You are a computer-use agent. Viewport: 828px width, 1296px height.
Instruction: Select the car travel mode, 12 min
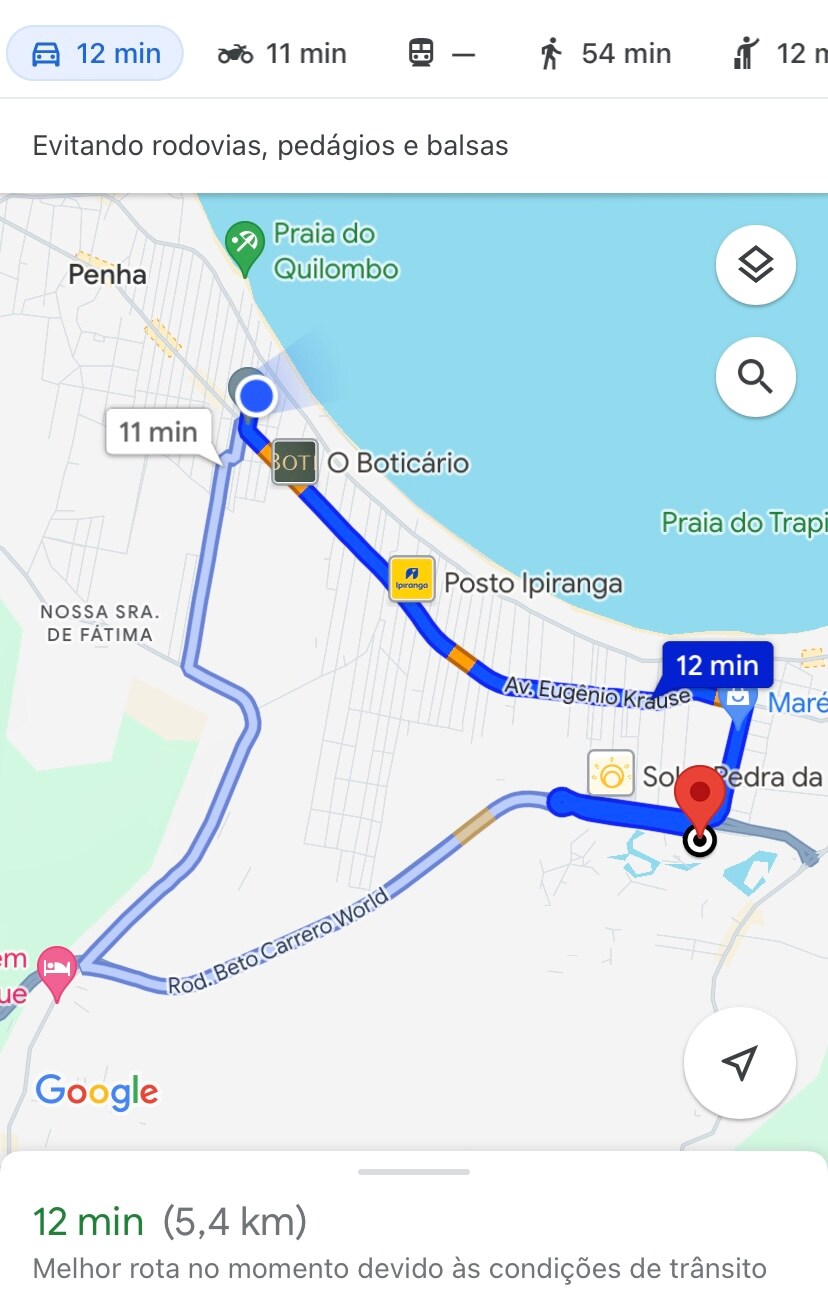(x=94, y=53)
